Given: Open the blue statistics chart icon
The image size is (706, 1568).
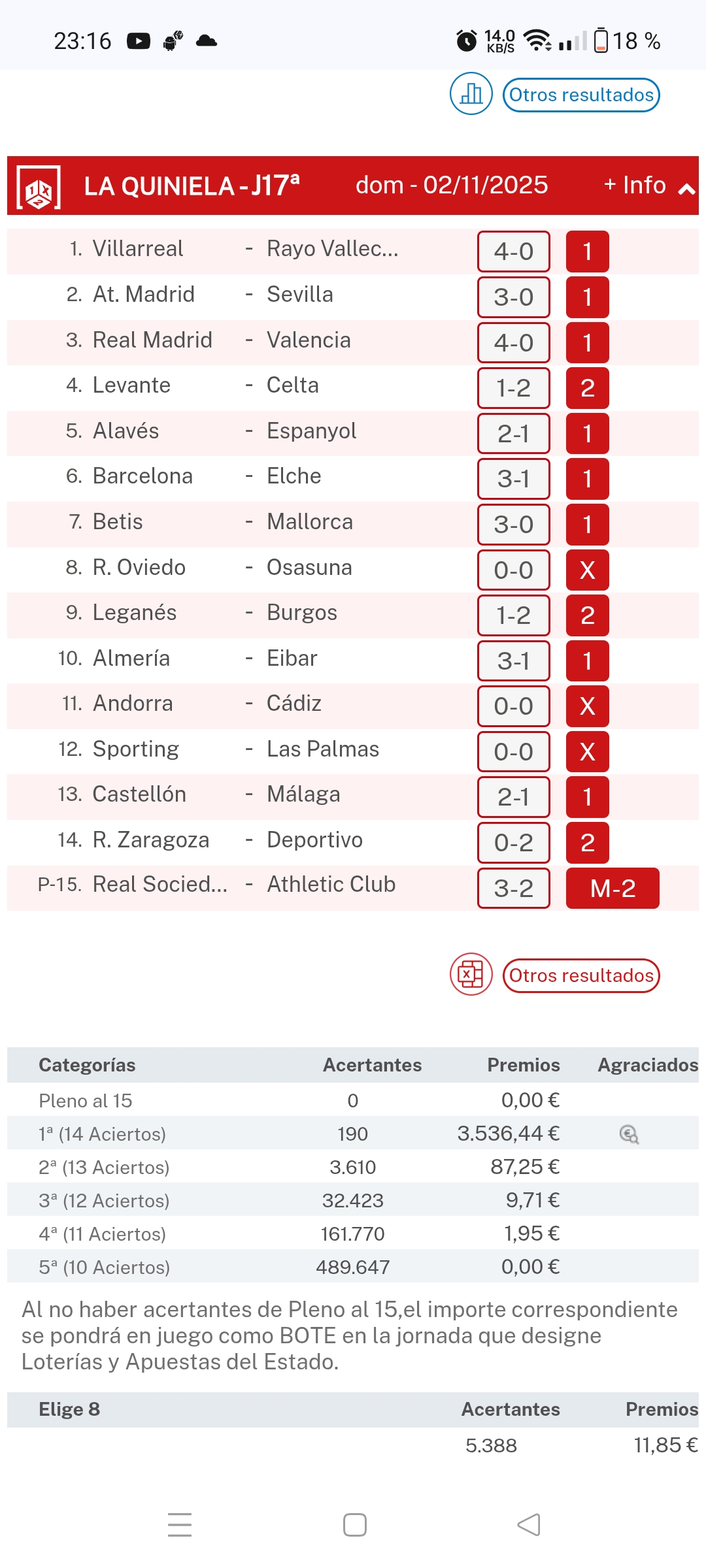Looking at the screenshot, I should point(471,94).
